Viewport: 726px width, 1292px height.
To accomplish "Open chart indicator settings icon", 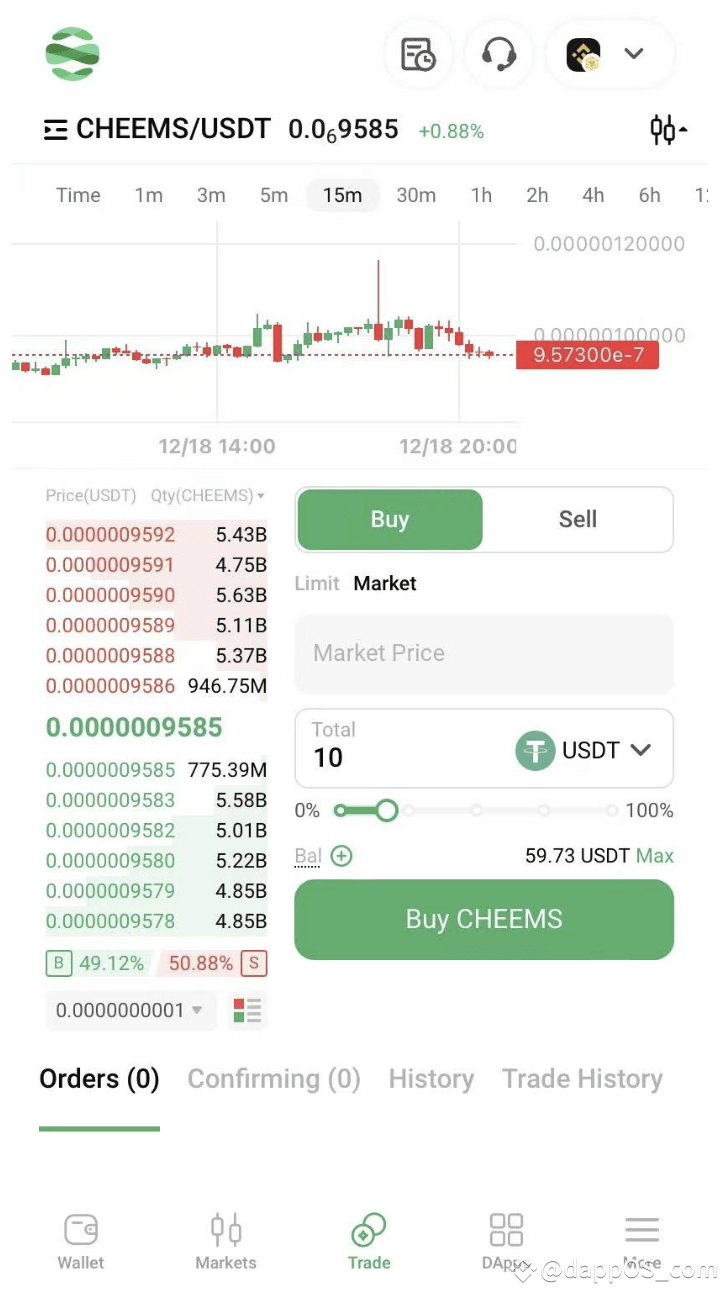I will [x=668, y=130].
